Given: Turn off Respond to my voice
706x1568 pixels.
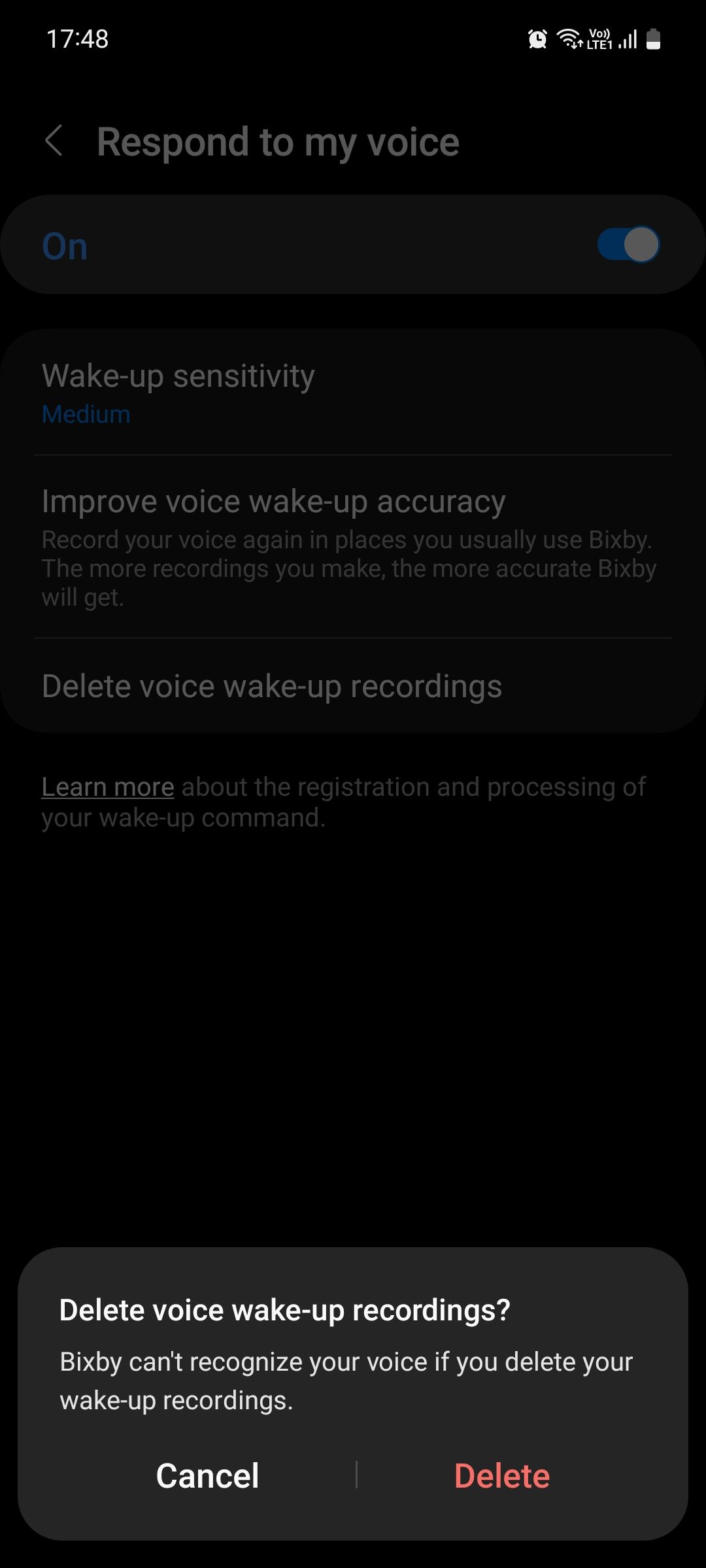Looking at the screenshot, I should click(626, 244).
